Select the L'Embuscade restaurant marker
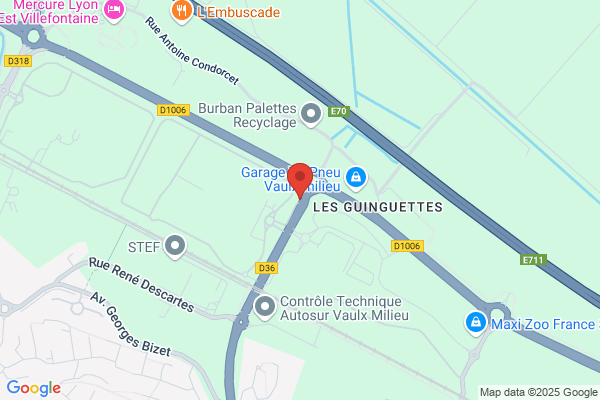Image resolution: width=600 pixels, height=400 pixels. 182,11
